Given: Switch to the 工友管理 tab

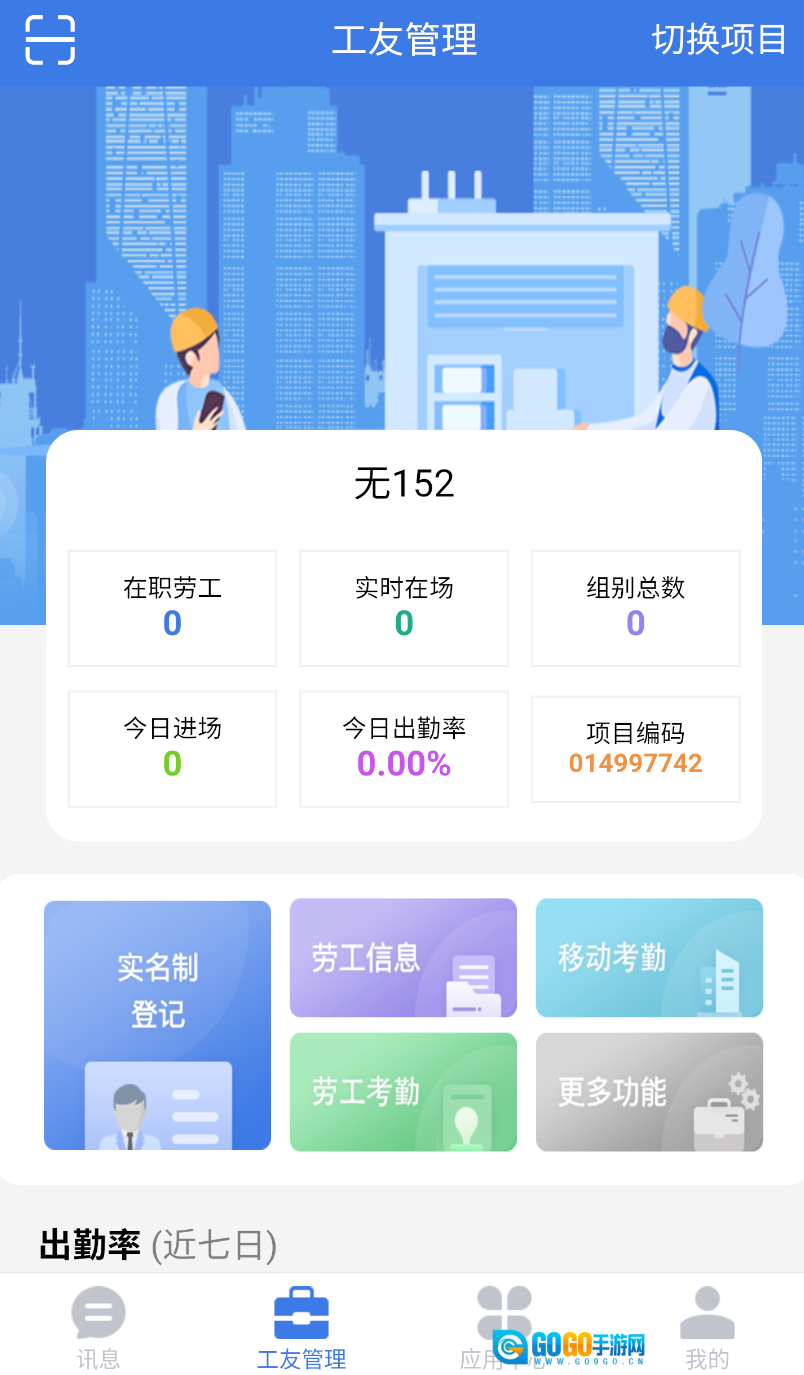Looking at the screenshot, I should (x=302, y=1325).
